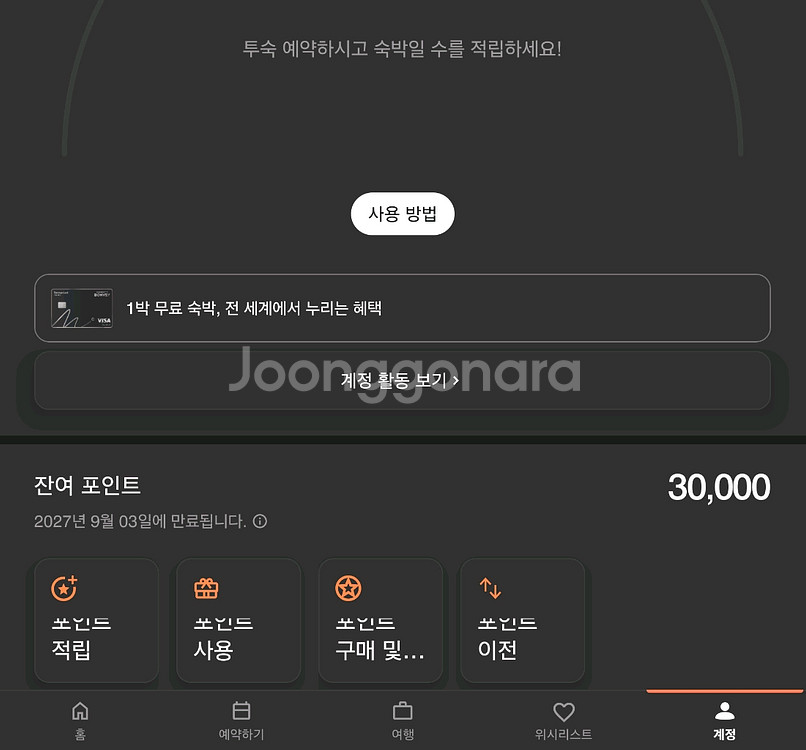This screenshot has width=806, height=750.
Task: Tap the 사용 방법 button
Action: (402, 214)
